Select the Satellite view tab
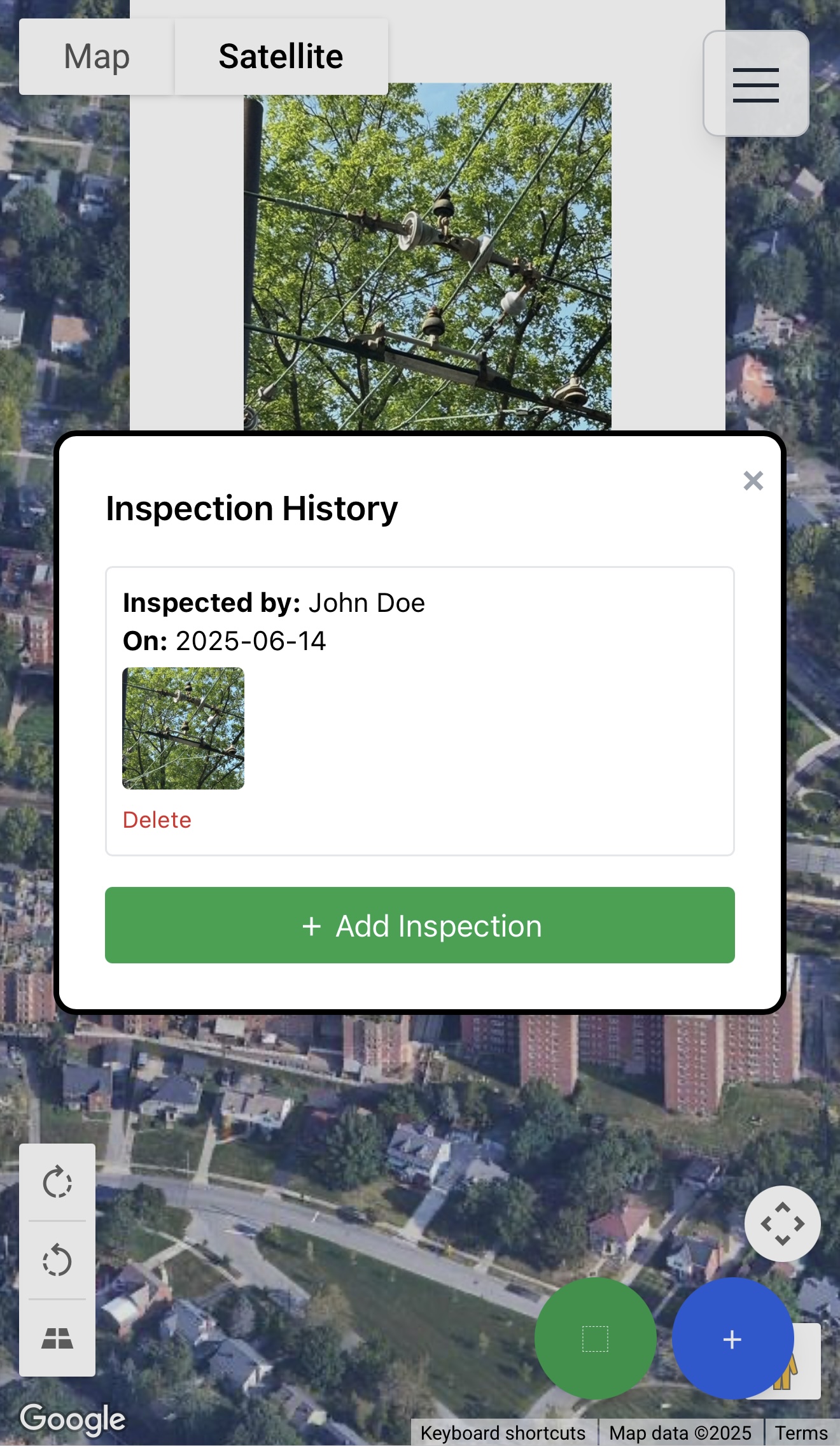The image size is (840, 1446). (281, 57)
